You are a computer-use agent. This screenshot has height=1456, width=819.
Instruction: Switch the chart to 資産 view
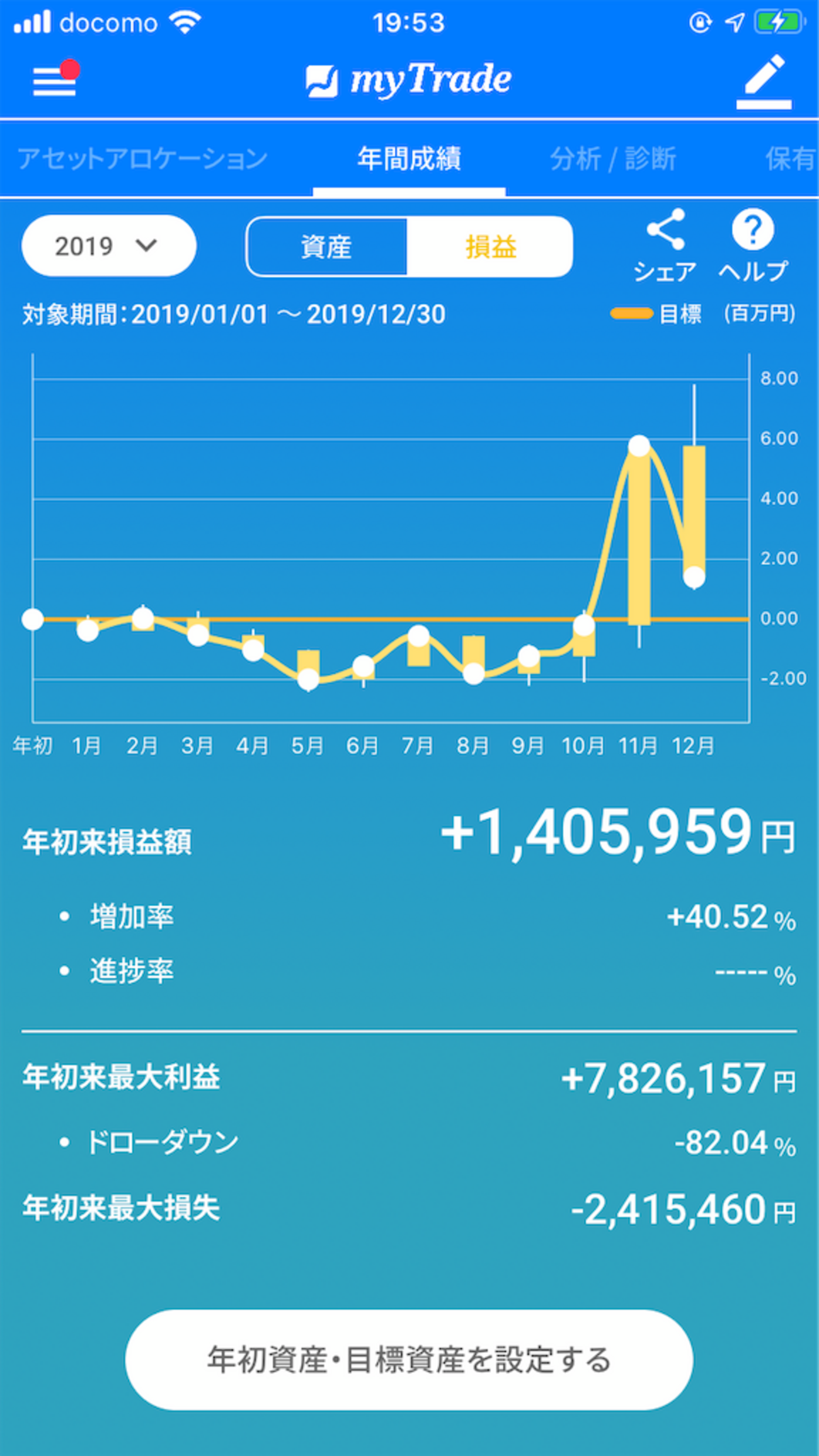[326, 246]
